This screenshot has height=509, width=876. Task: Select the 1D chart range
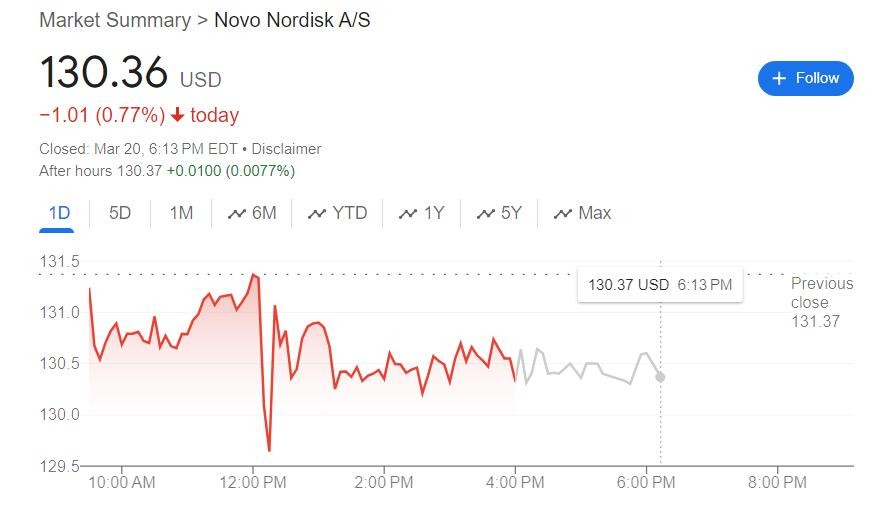click(x=59, y=213)
